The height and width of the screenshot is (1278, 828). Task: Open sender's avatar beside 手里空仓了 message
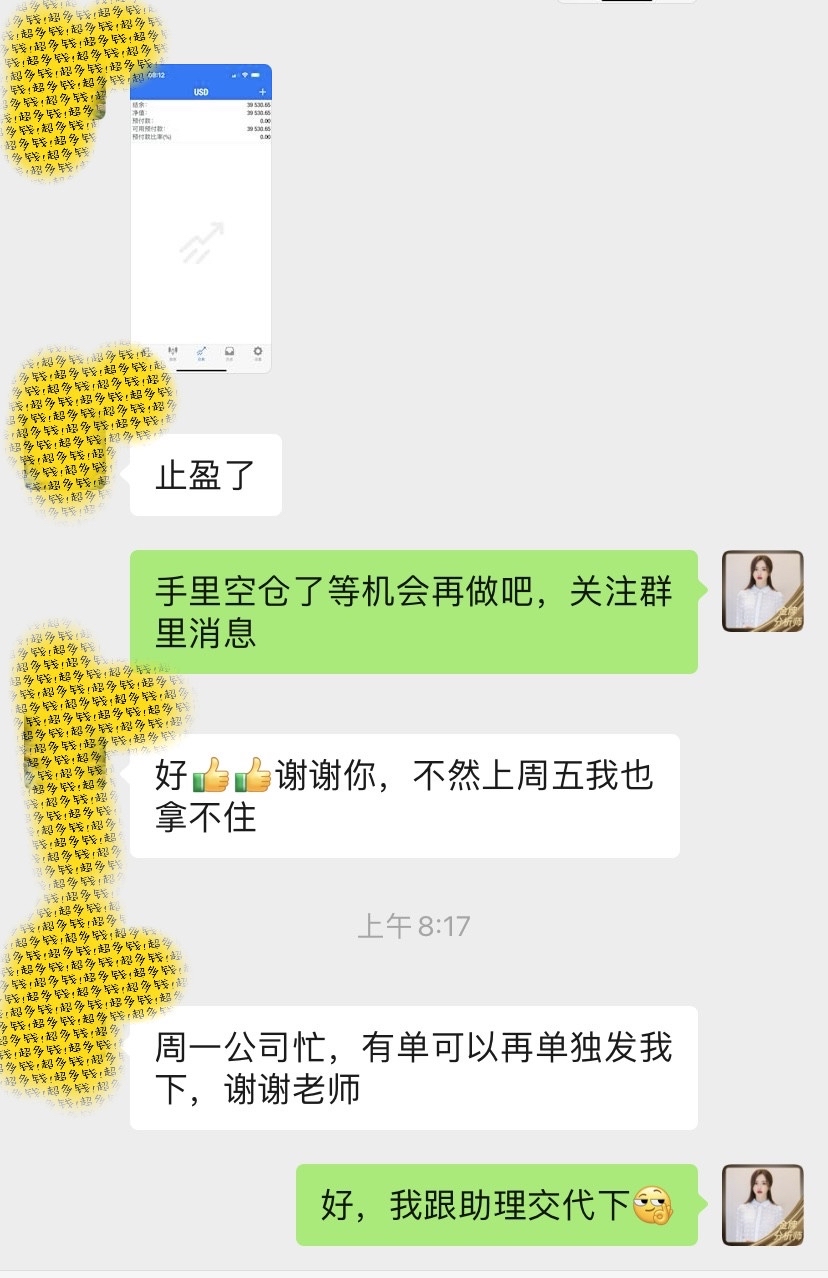pos(762,591)
